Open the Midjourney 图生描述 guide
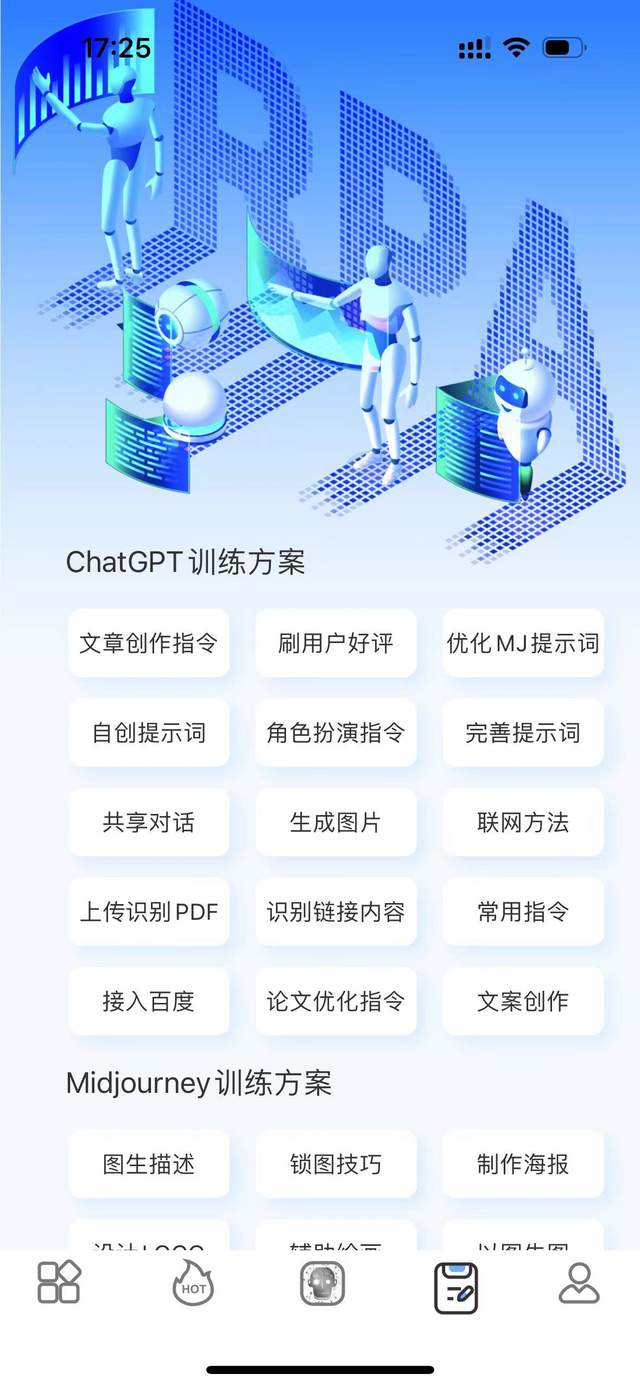This screenshot has height=1387, width=640. 148,1164
